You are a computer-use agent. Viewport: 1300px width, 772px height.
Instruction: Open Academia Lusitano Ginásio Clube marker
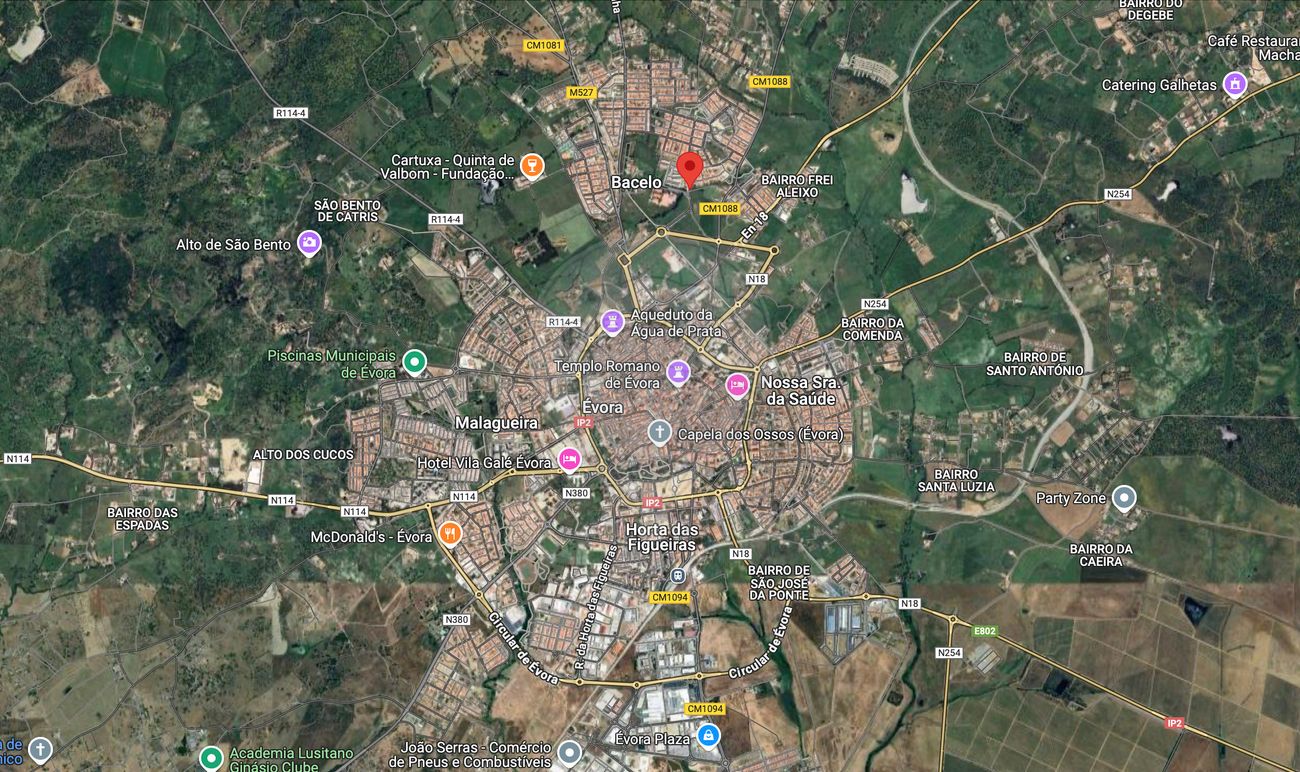[x=210, y=758]
